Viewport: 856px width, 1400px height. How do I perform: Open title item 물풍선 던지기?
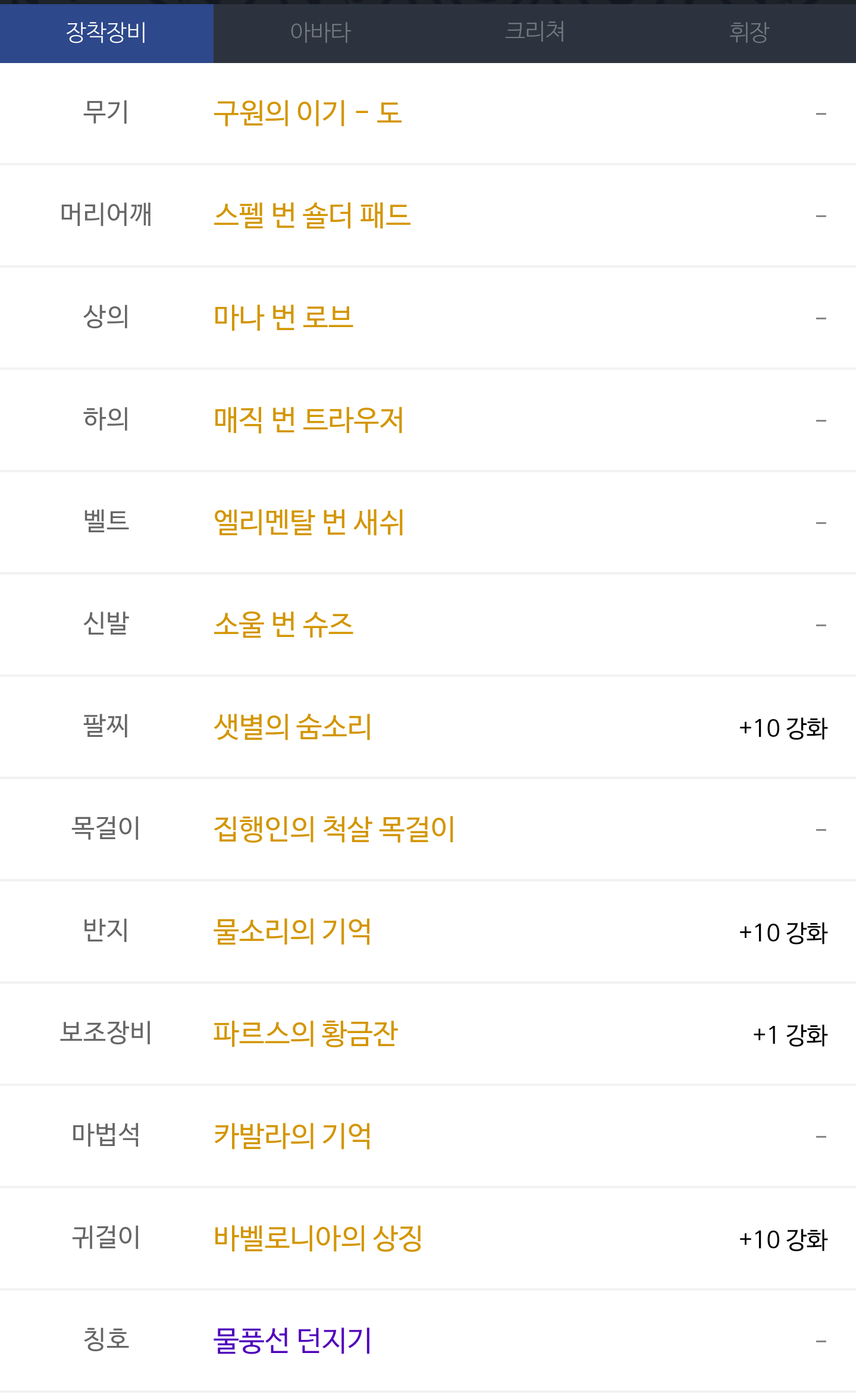click(x=293, y=1341)
